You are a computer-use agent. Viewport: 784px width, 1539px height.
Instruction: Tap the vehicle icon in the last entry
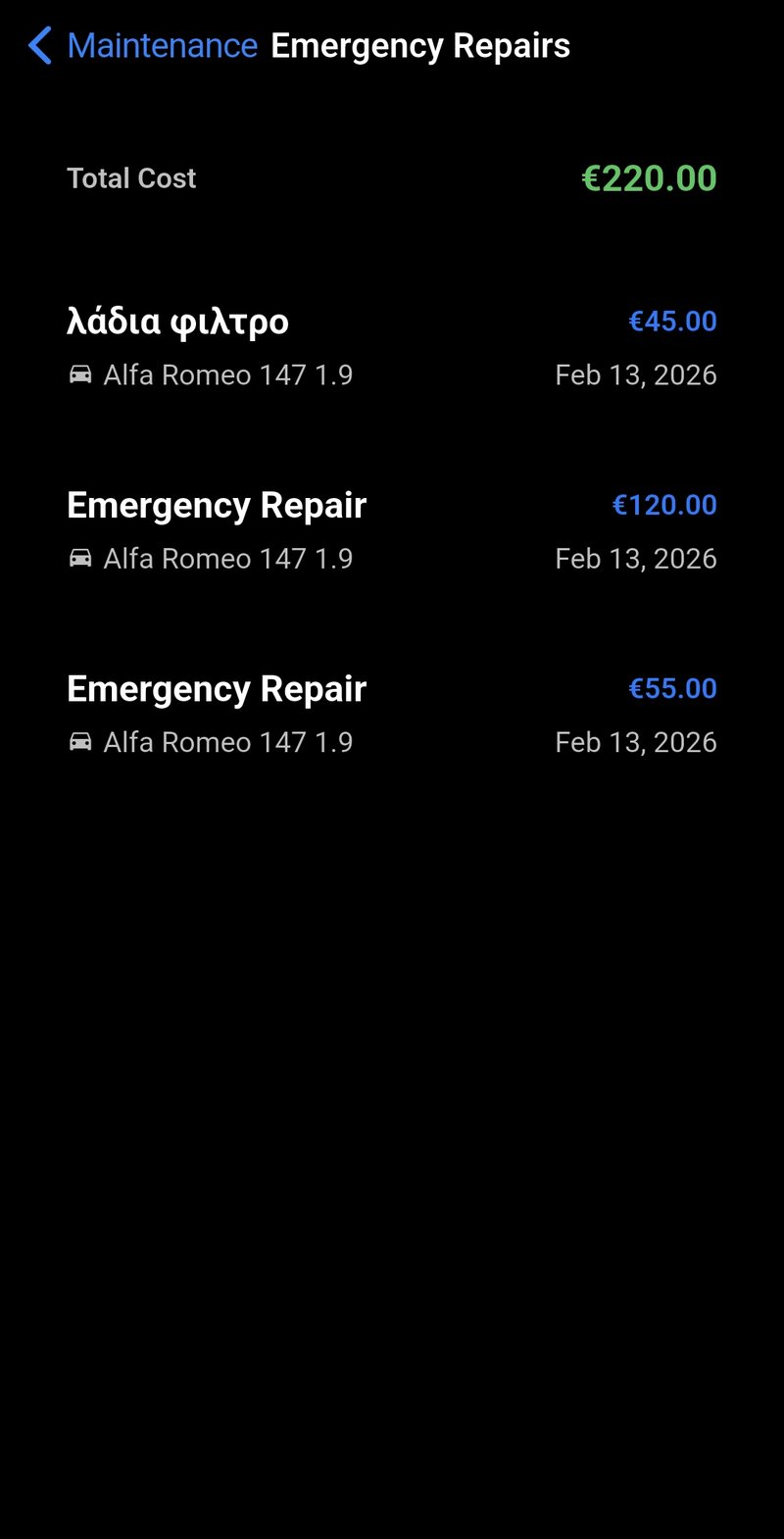coord(82,742)
